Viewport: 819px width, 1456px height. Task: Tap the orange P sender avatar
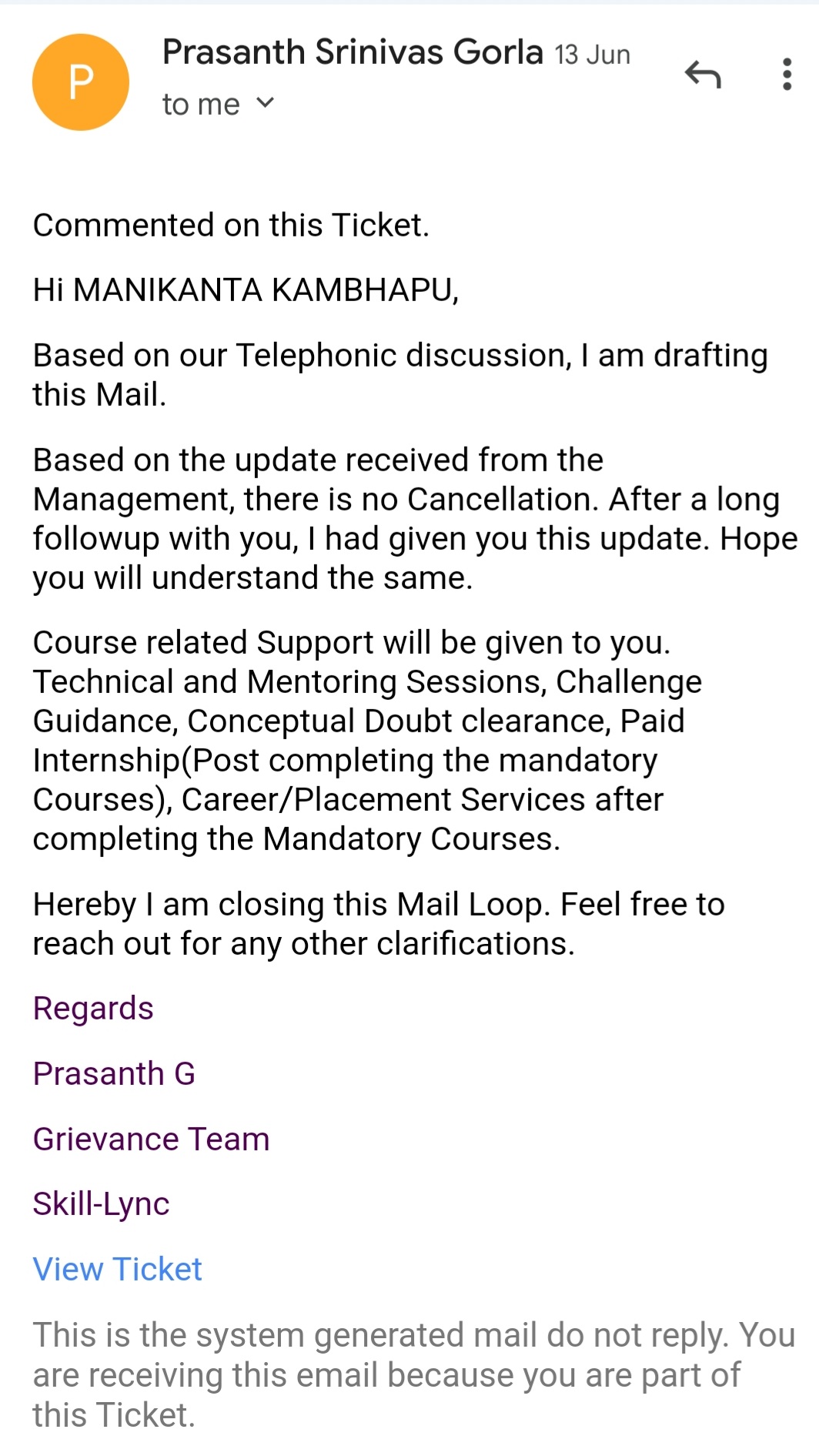81,82
